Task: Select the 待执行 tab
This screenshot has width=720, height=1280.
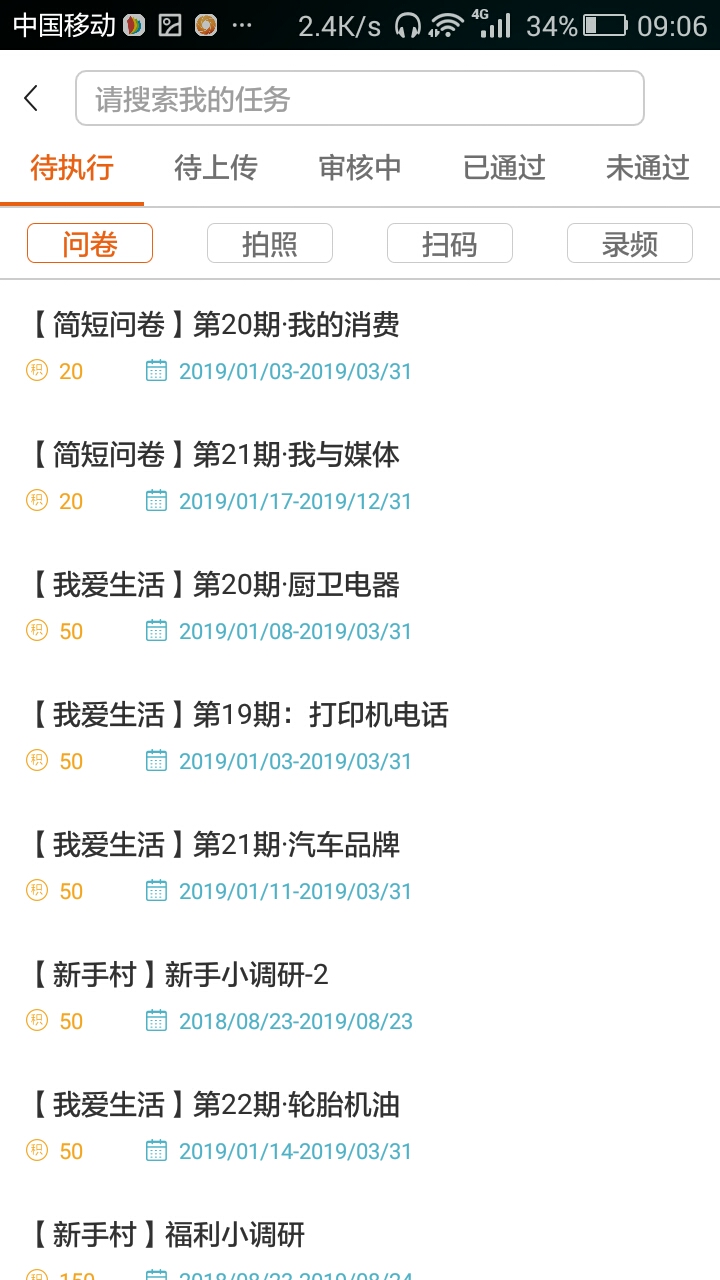Action: coord(72,167)
